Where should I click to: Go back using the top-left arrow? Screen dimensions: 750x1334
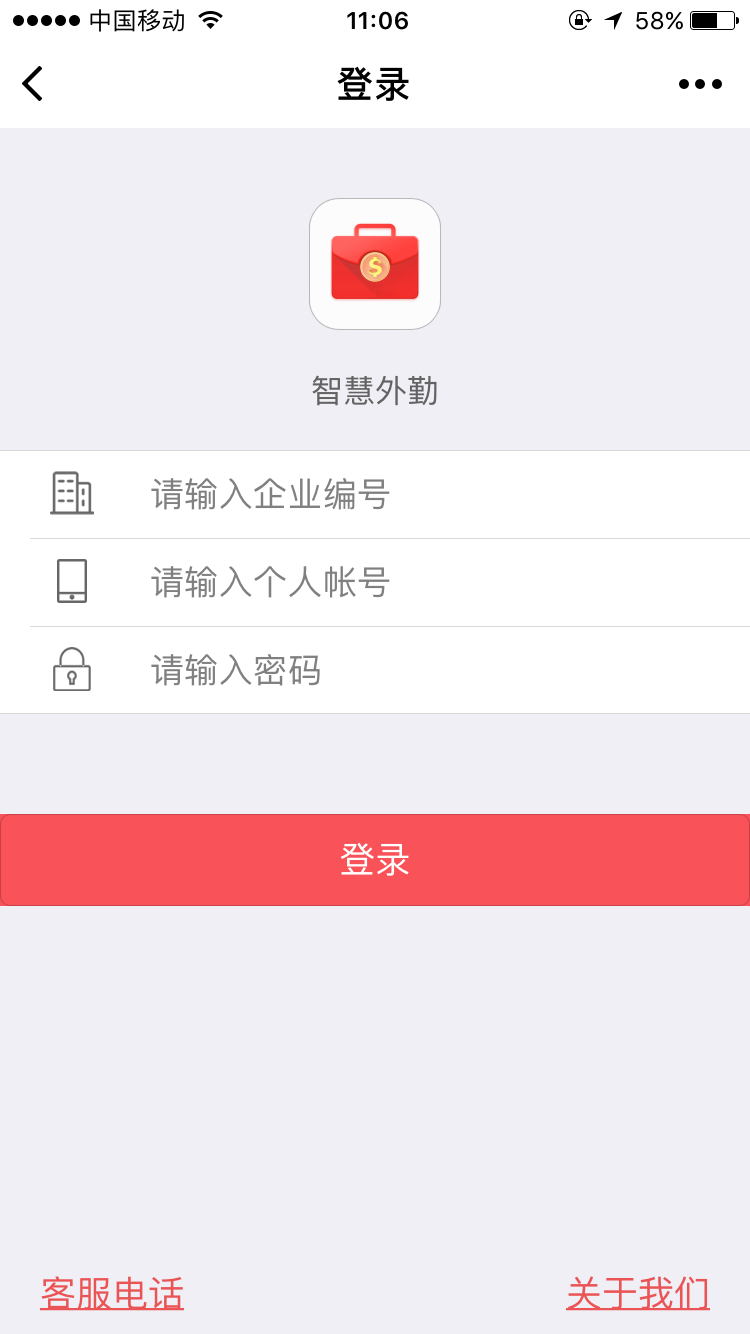tap(33, 84)
